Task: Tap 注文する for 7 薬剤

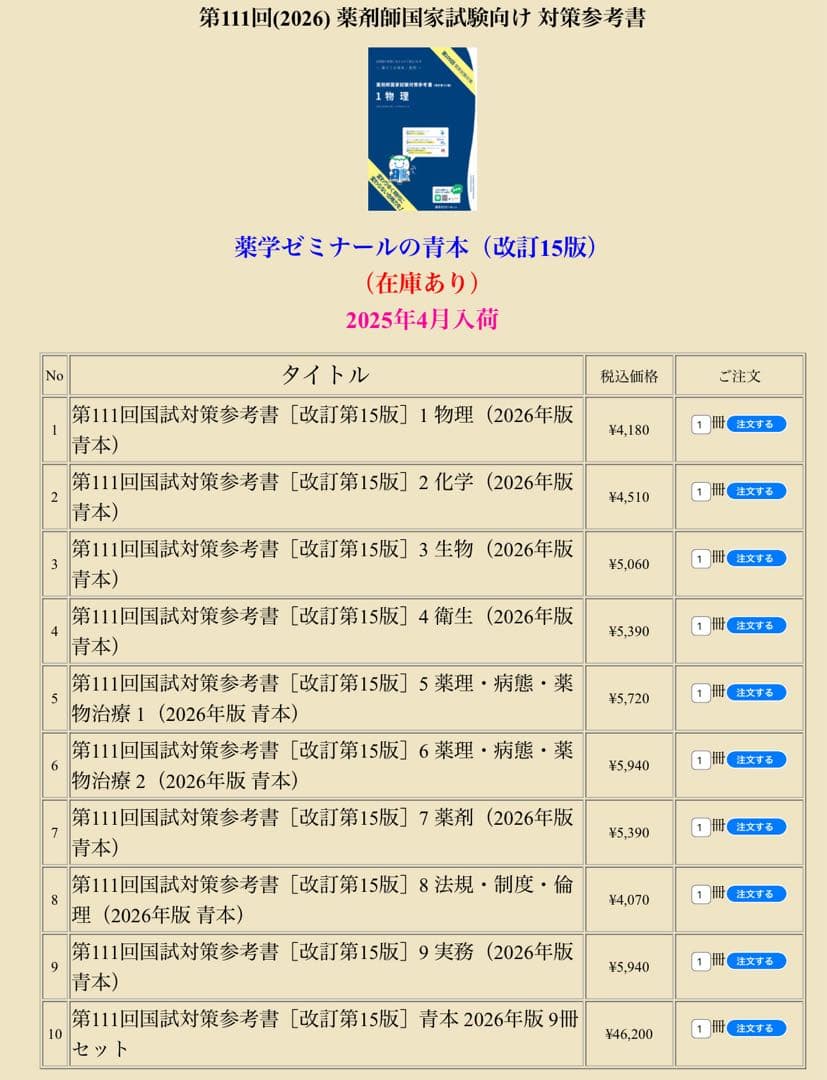Action: (756, 827)
